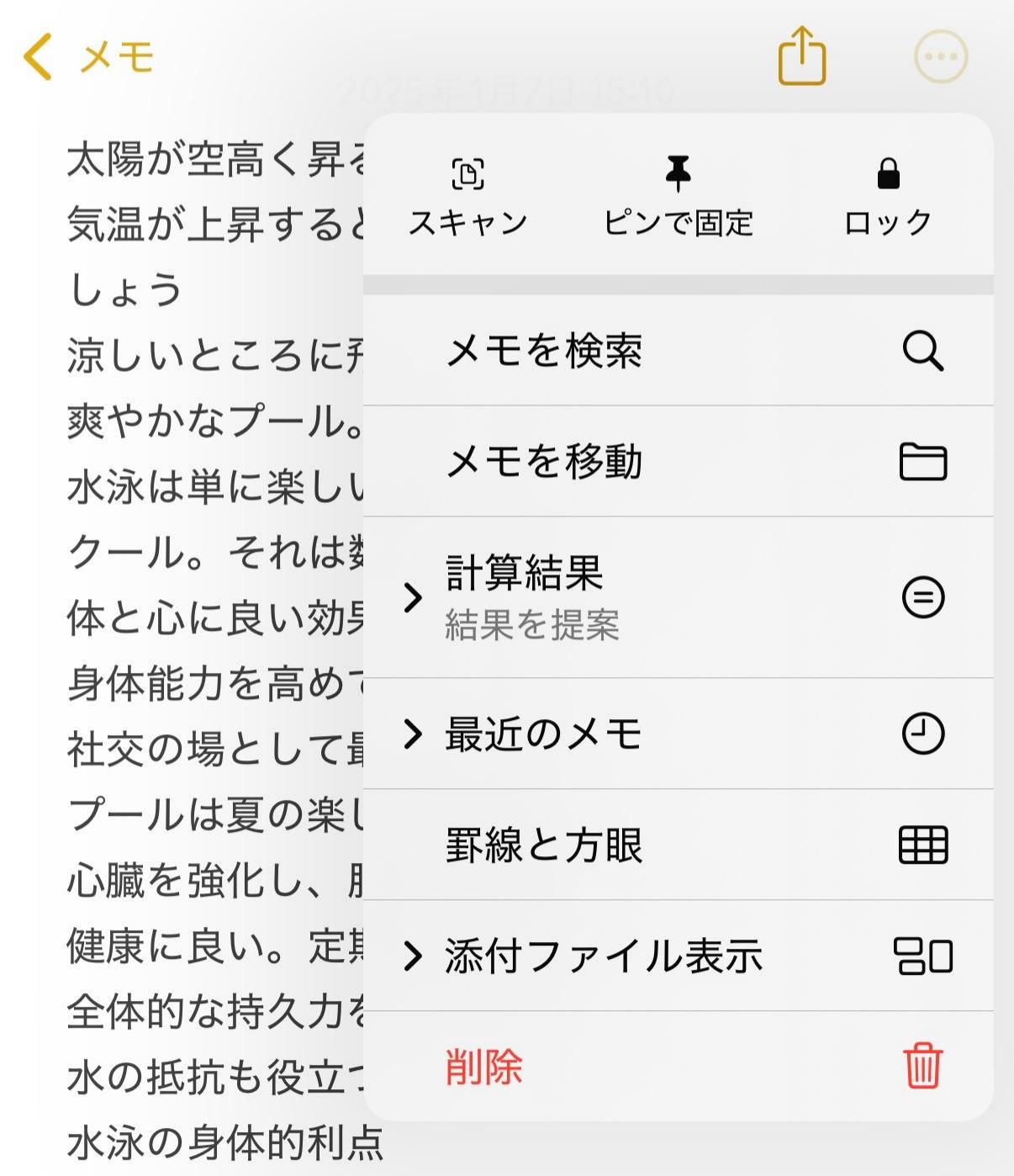
Task: Tap the red trash icon for 削除
Action: click(922, 1067)
